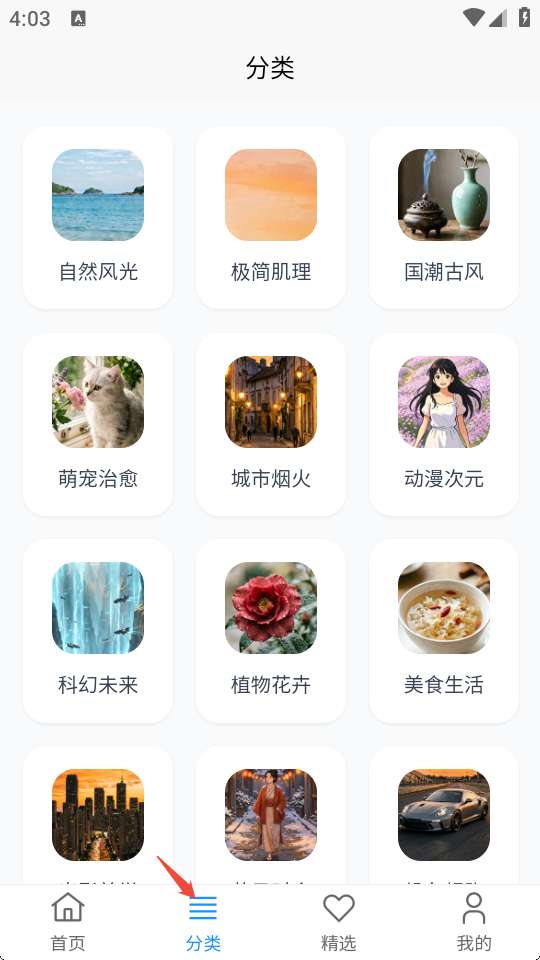Open the category with the sunset skyline picture
540x960 pixels.
pos(98,816)
